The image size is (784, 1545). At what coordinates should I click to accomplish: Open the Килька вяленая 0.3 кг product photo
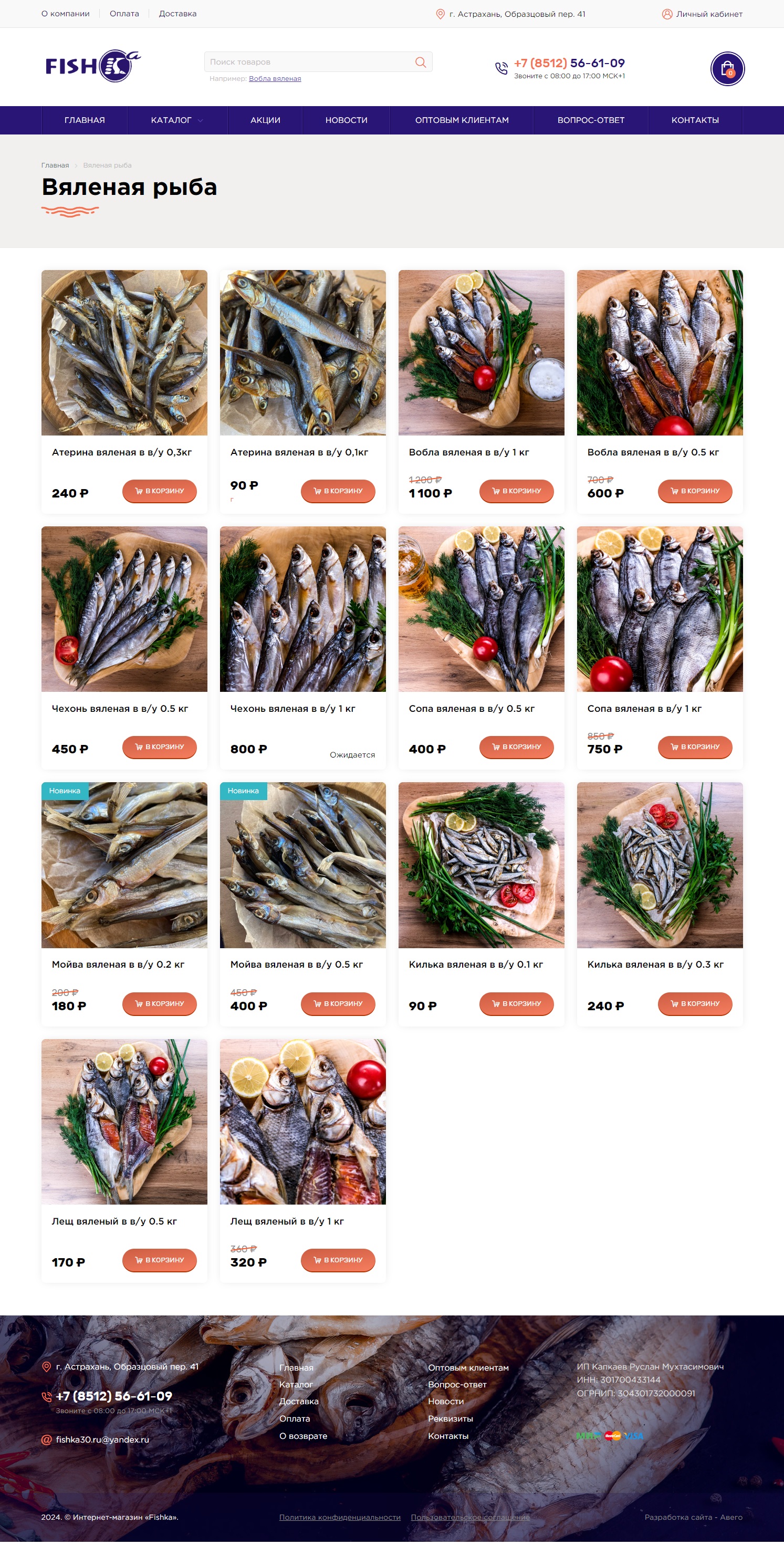point(660,865)
